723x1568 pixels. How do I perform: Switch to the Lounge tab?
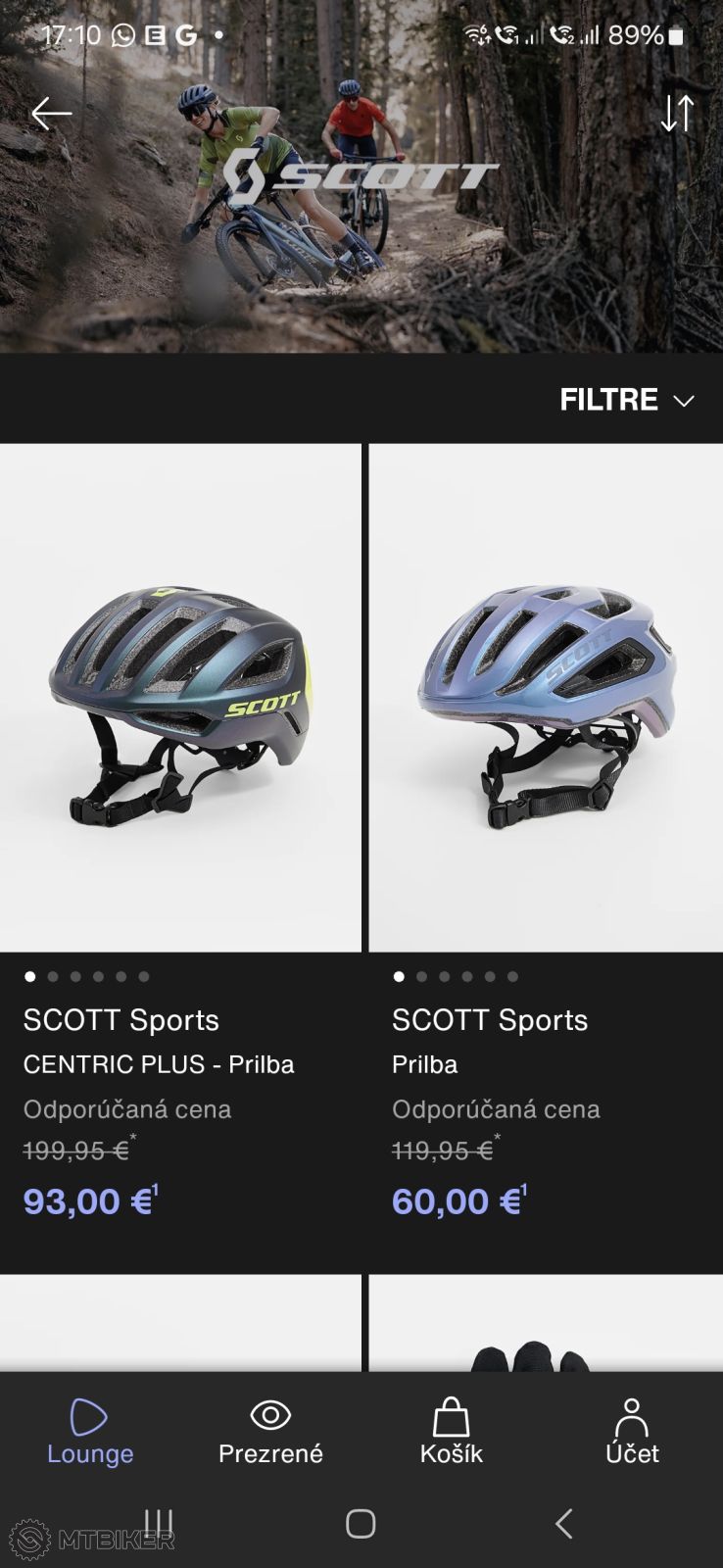tap(90, 1432)
